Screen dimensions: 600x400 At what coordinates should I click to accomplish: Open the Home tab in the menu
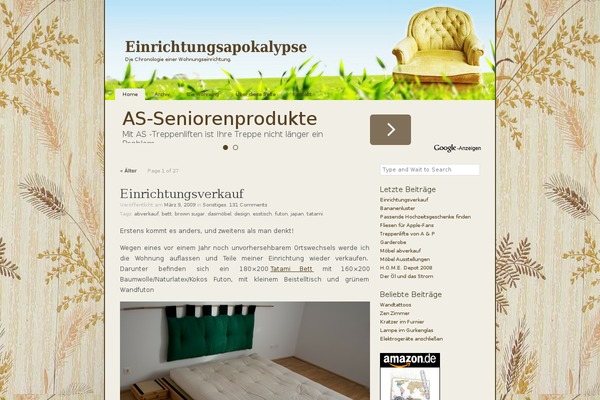click(x=130, y=94)
